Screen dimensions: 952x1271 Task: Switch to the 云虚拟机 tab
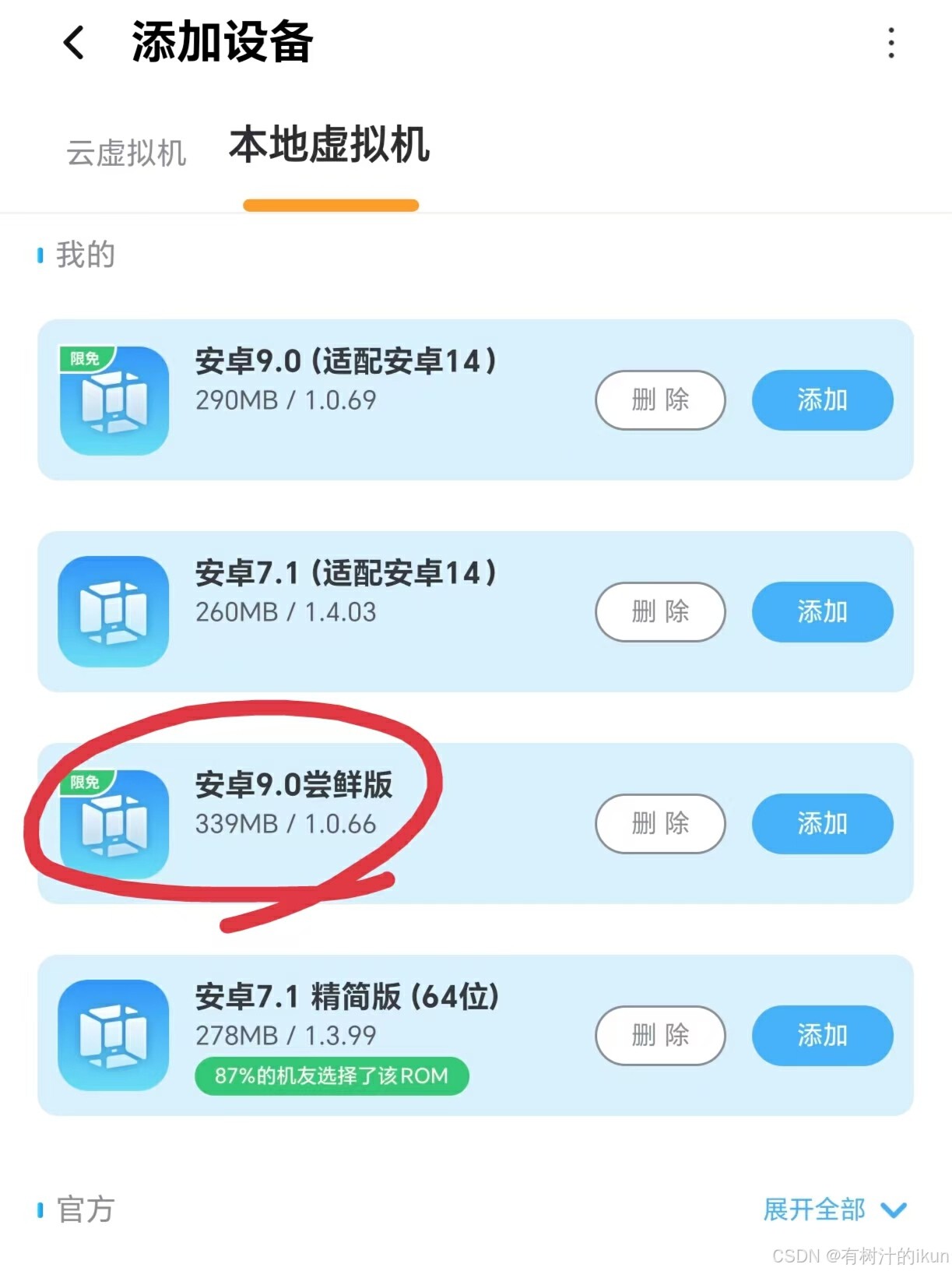click(x=126, y=153)
